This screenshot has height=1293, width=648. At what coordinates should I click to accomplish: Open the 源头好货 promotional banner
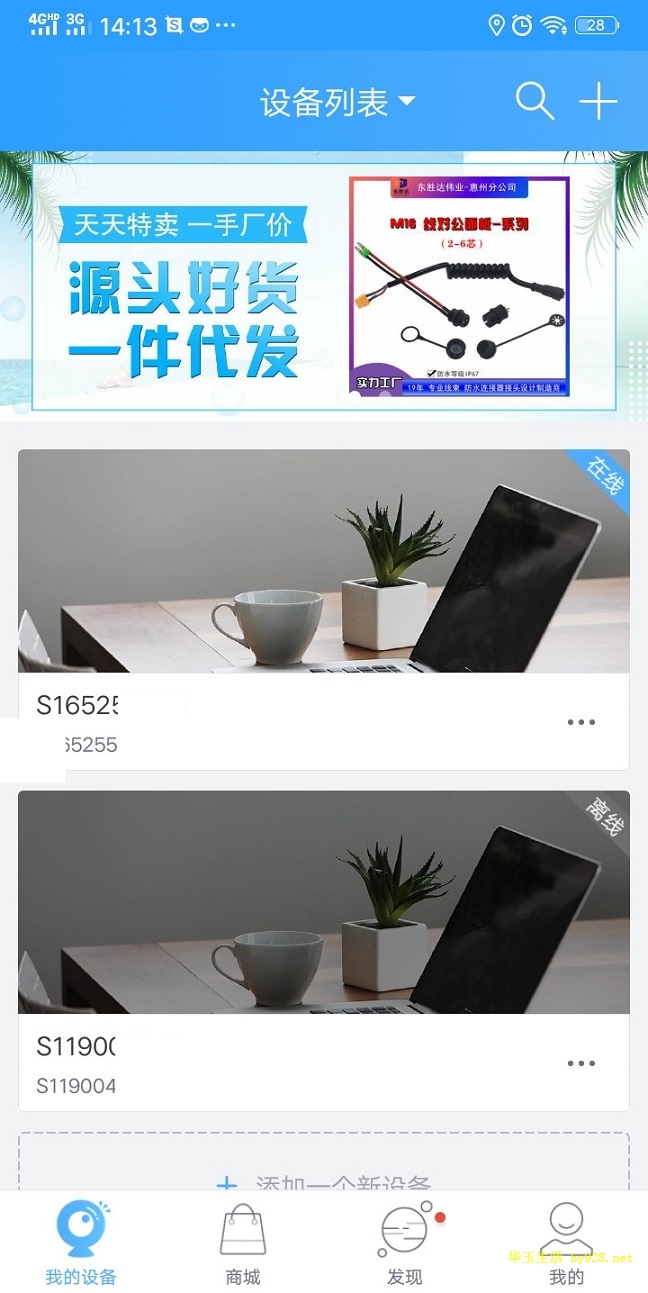point(324,286)
